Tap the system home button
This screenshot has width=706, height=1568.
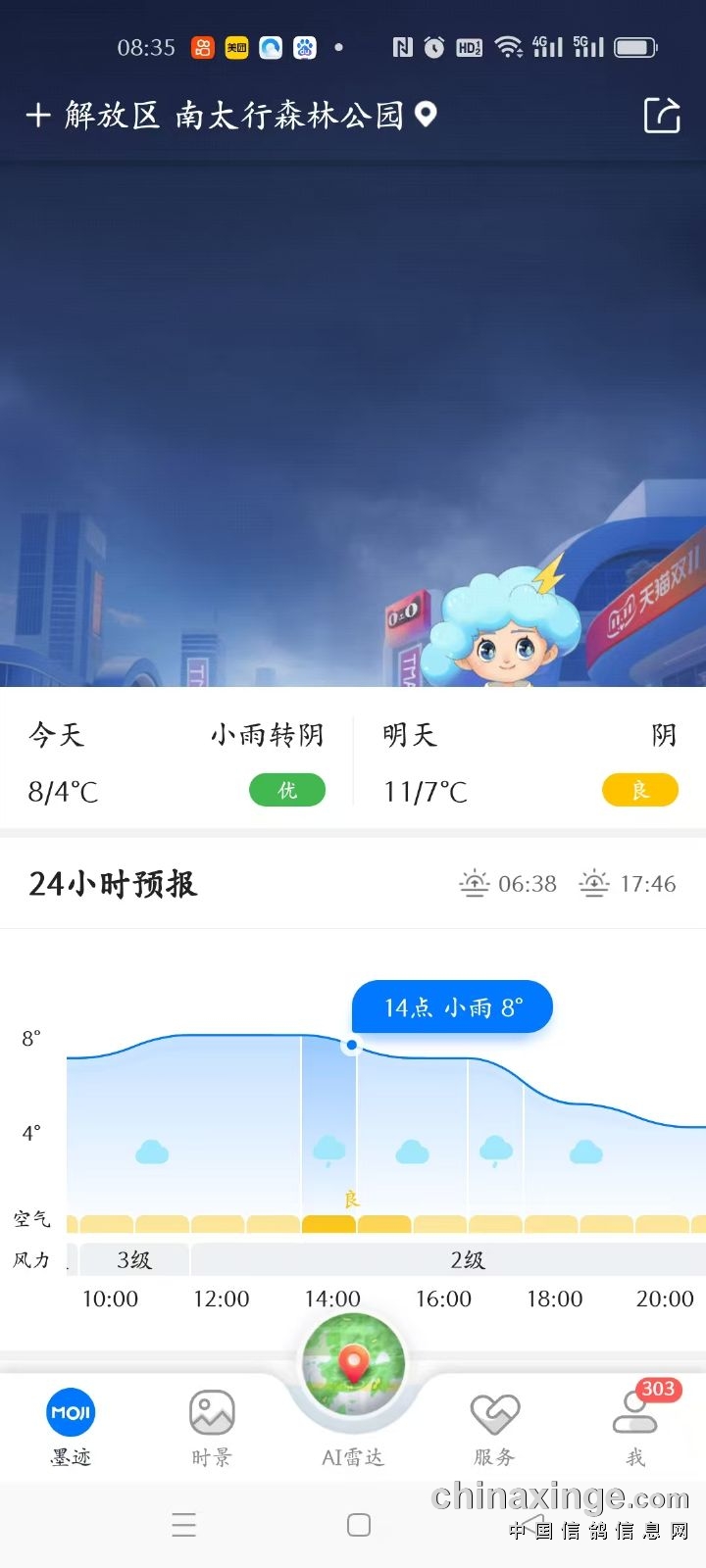tap(359, 1525)
